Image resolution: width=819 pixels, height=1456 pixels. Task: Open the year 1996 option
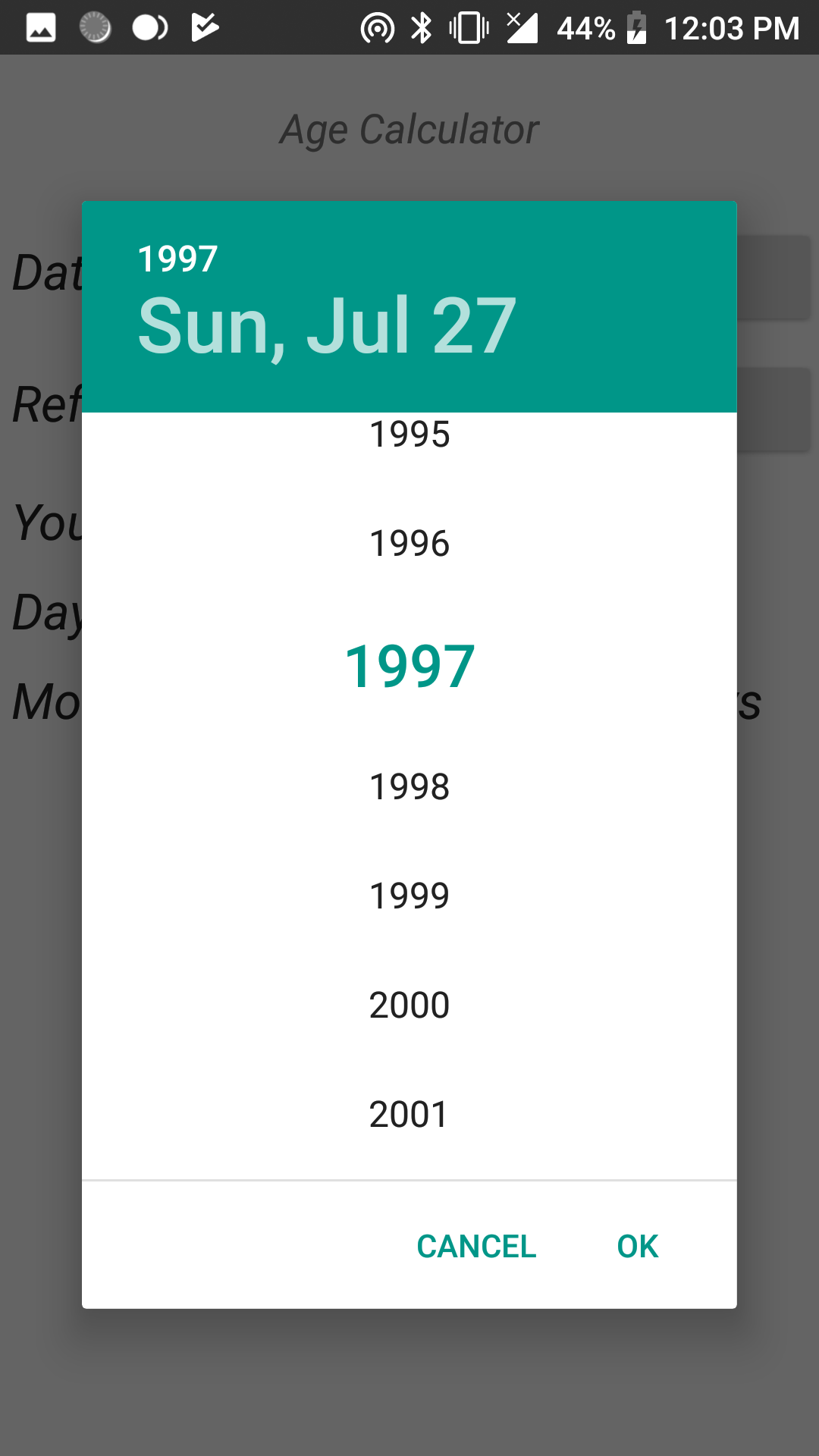point(409,542)
